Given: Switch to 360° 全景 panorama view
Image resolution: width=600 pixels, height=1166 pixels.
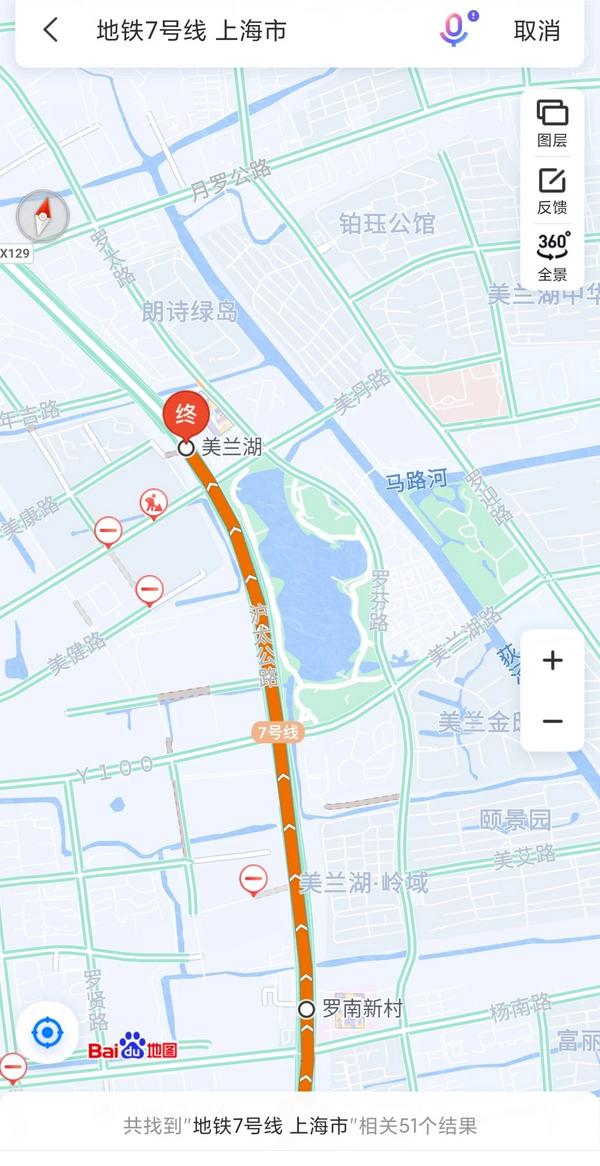Looking at the screenshot, I should [552, 257].
